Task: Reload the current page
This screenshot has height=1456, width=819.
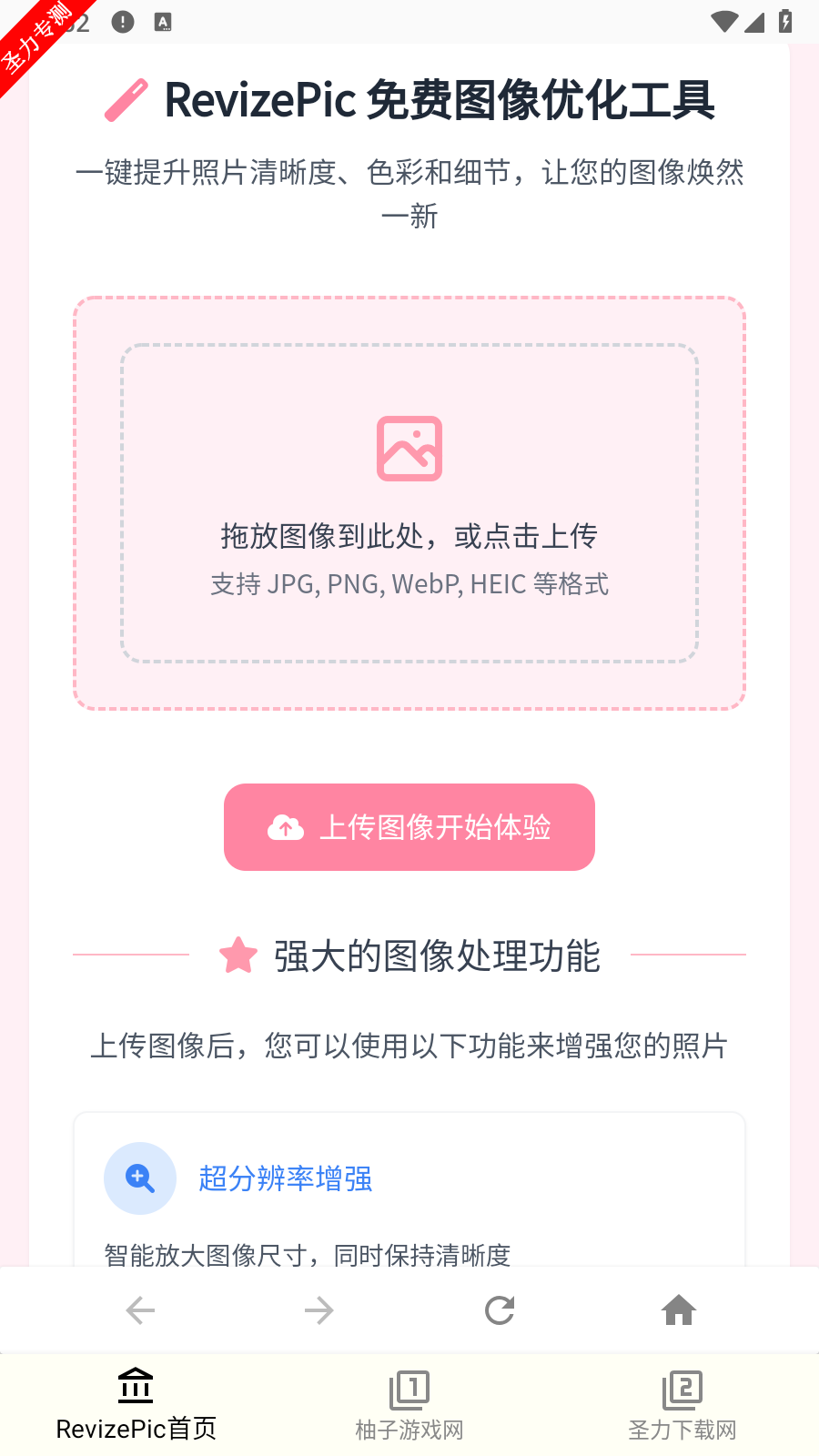Action: click(x=500, y=1310)
